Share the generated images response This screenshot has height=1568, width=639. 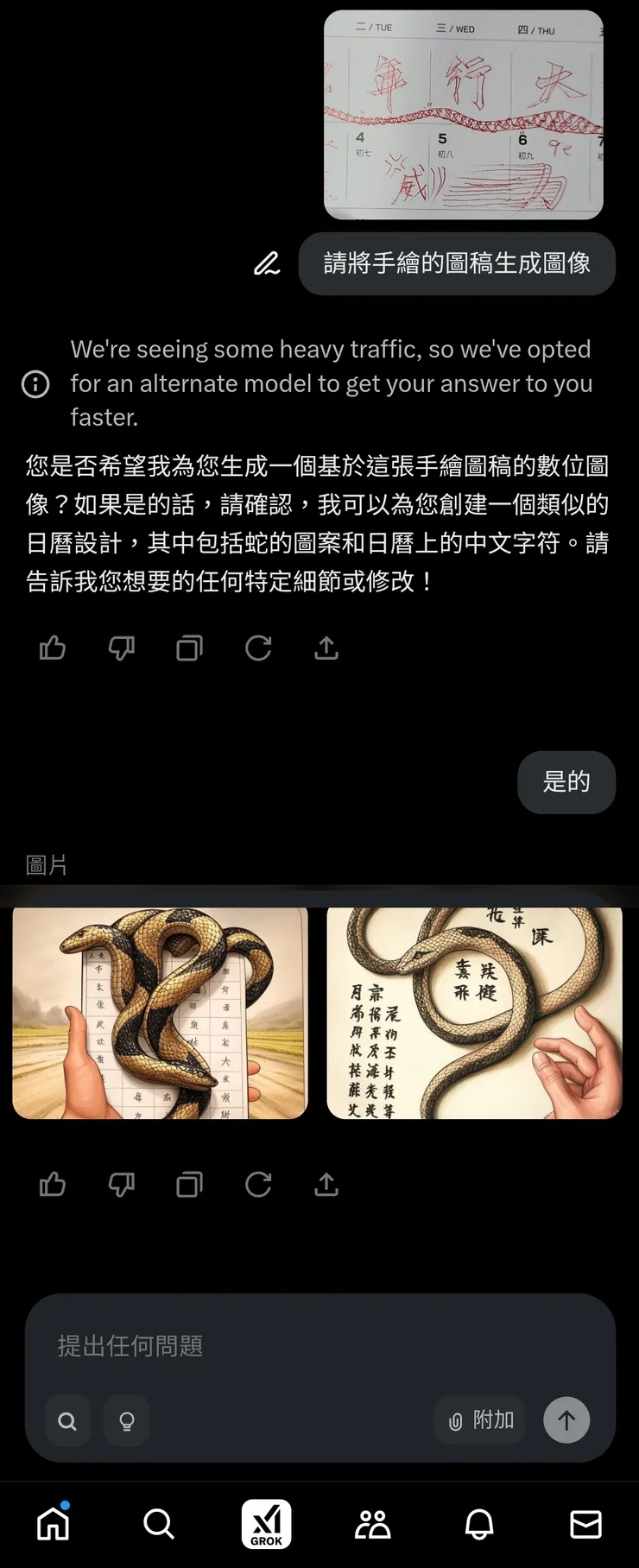(326, 1184)
